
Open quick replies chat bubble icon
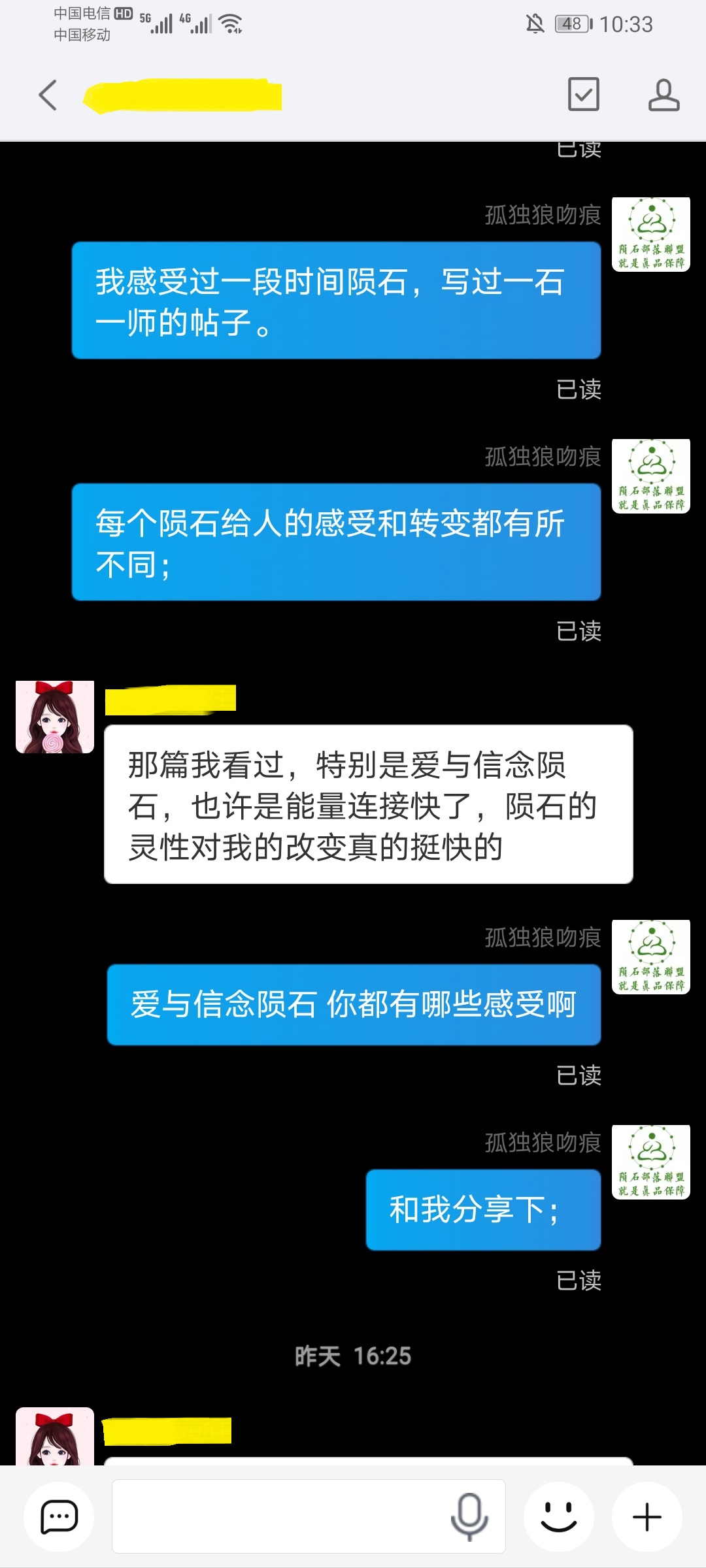click(59, 1516)
